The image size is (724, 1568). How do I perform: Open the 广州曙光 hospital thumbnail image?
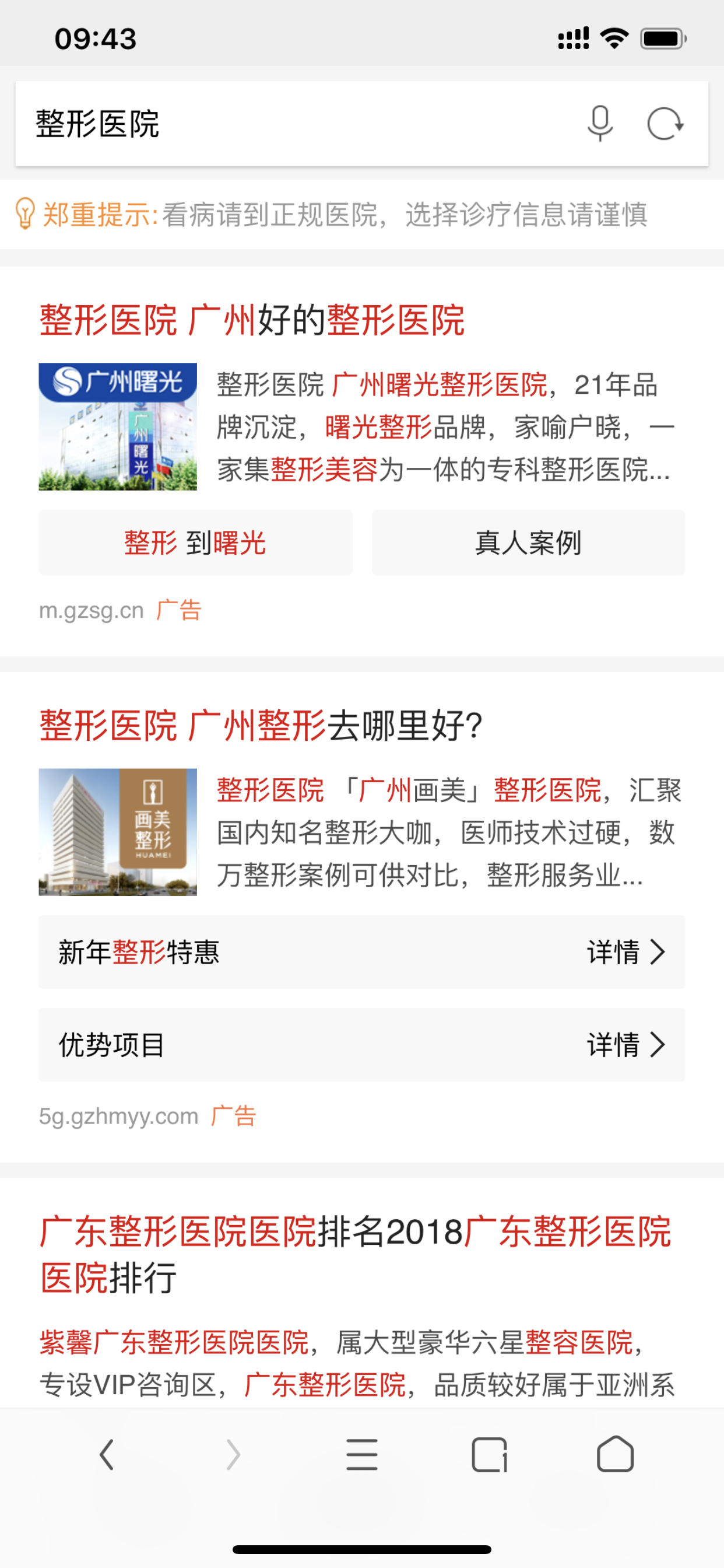coord(118,426)
